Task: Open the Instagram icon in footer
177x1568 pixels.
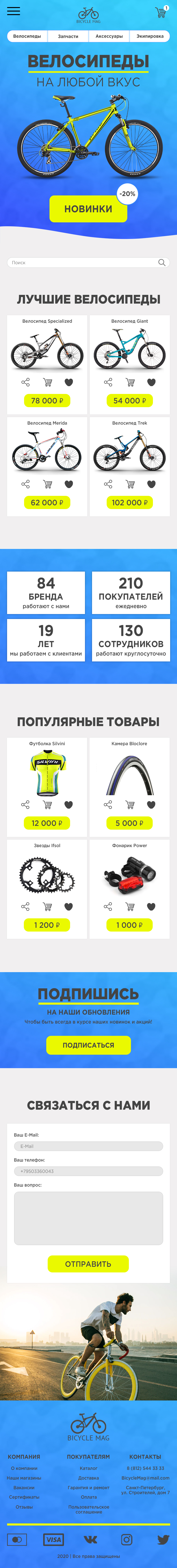Action: [126, 1539]
